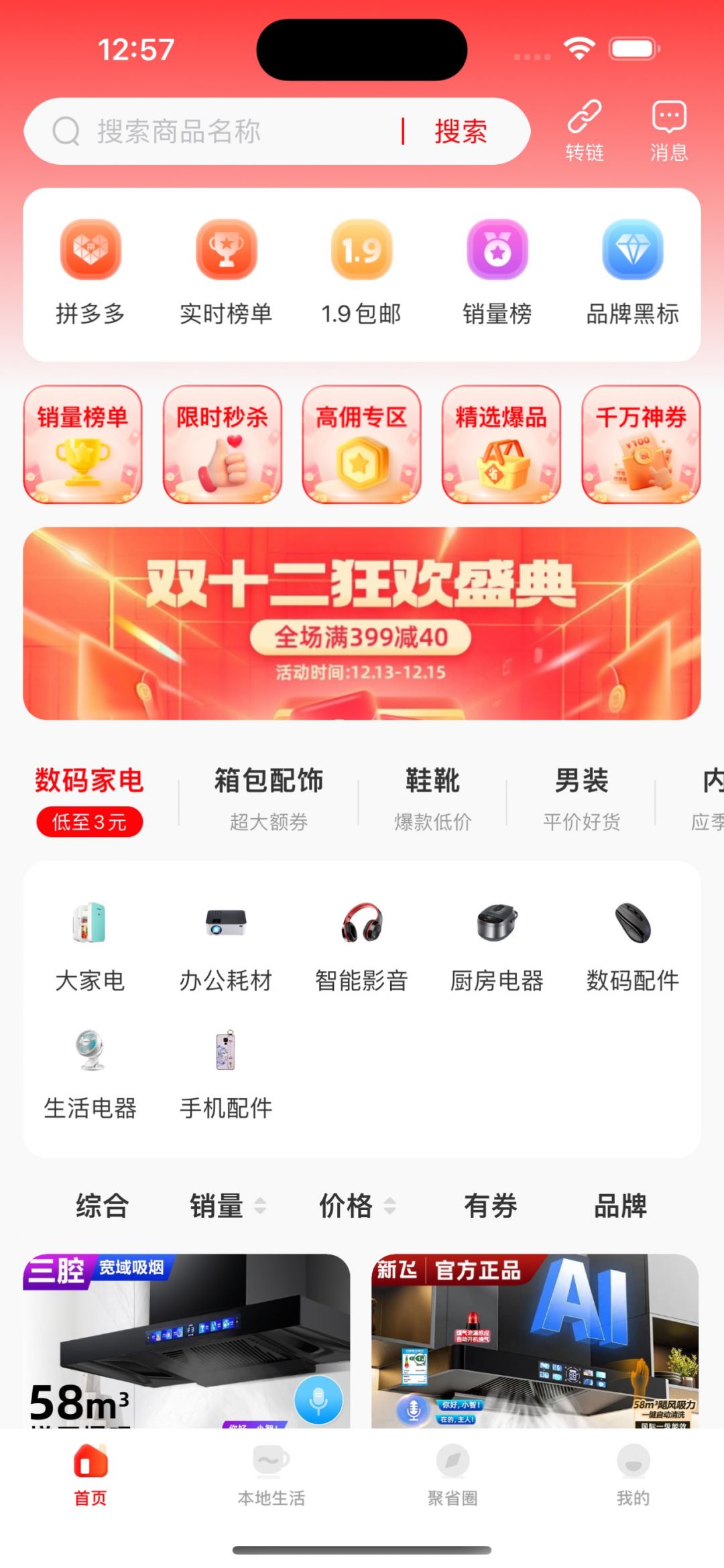Switch to the 本地生活 bottom tab
Image resolution: width=724 pixels, height=1568 pixels.
coord(271,1476)
